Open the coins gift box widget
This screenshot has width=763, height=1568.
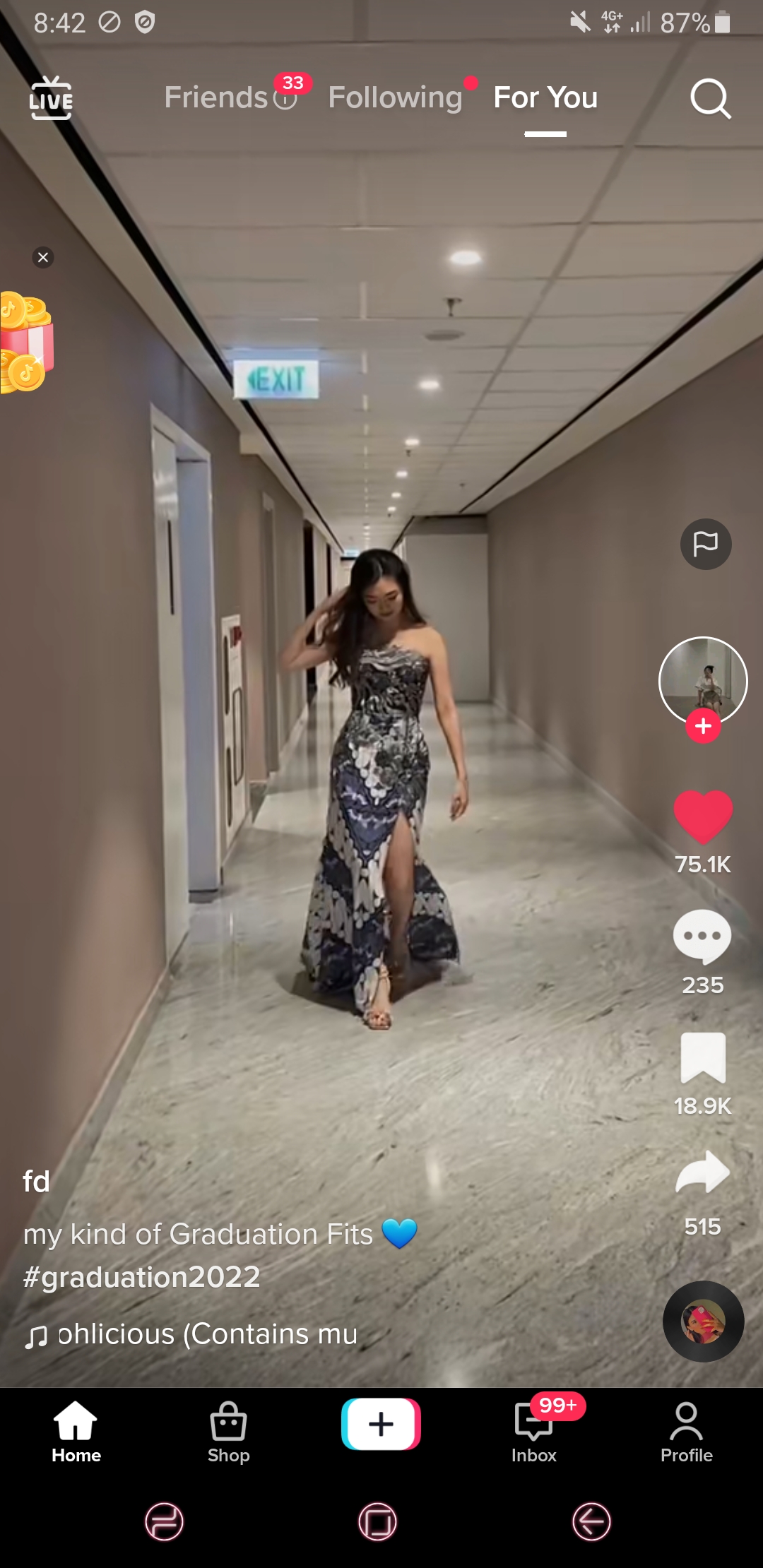pos(25,343)
